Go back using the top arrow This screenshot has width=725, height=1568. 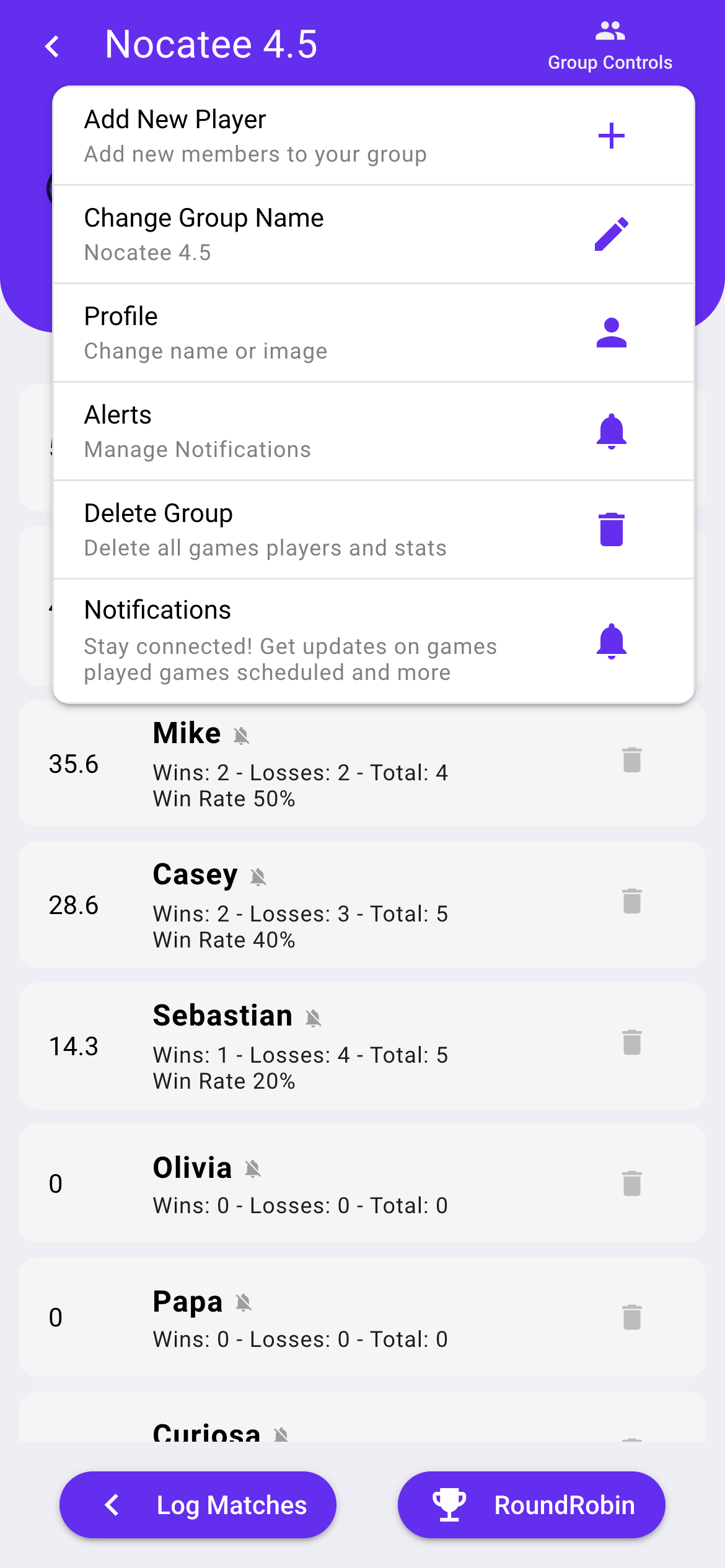pyautogui.click(x=53, y=46)
